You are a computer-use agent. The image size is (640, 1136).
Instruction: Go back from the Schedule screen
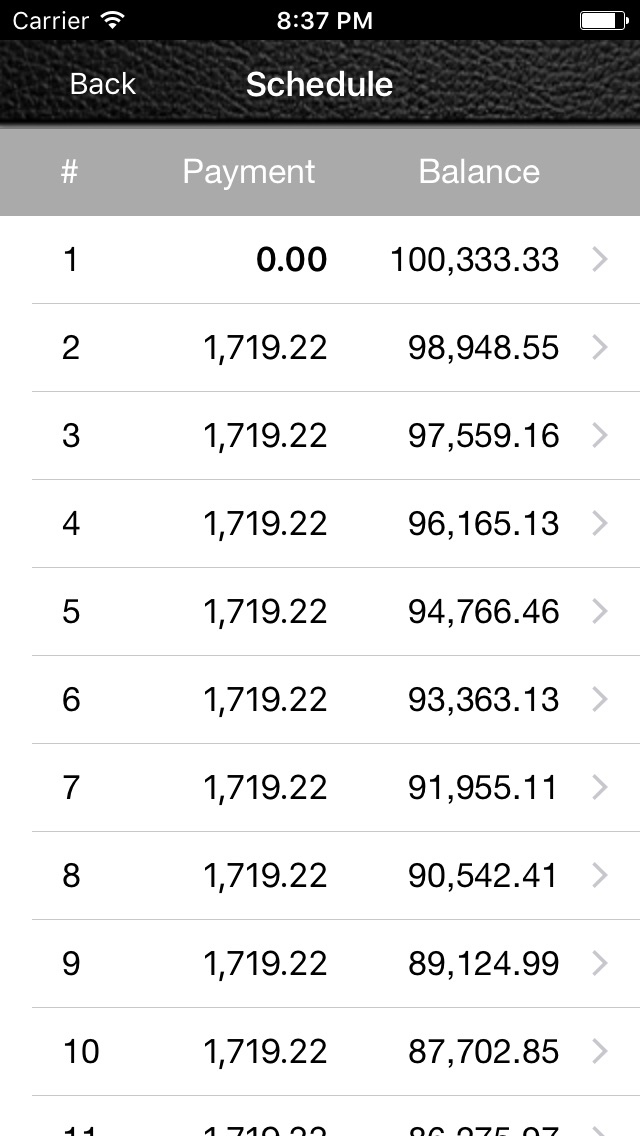coord(102,84)
